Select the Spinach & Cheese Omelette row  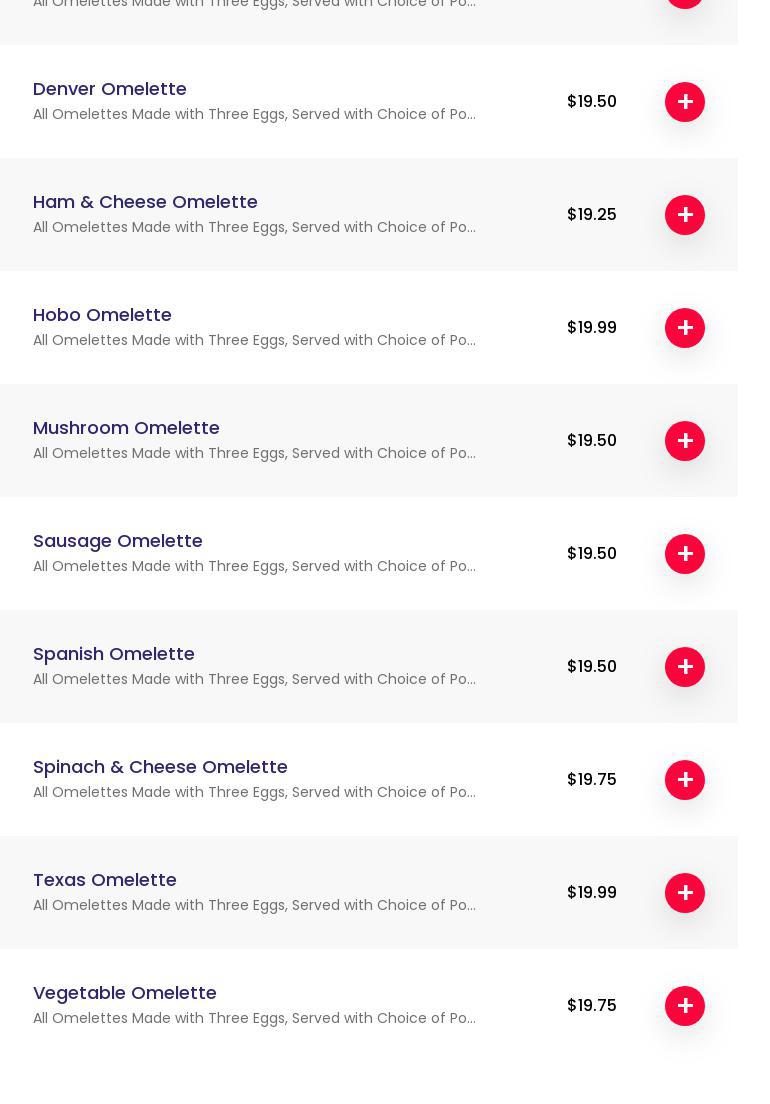(160, 767)
